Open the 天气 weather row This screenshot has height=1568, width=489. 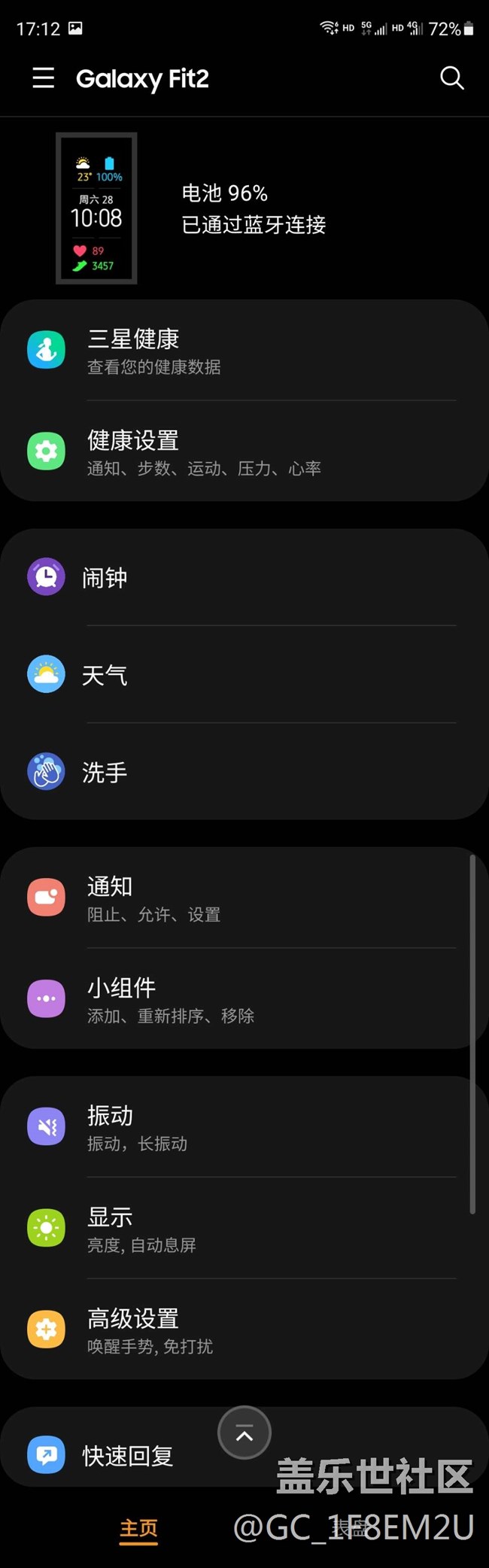click(x=244, y=674)
